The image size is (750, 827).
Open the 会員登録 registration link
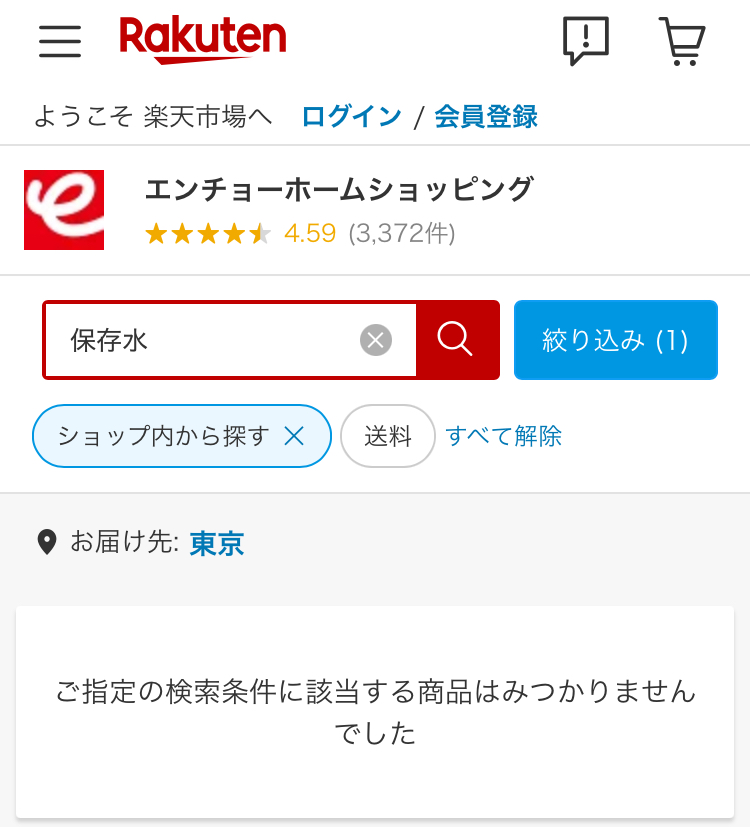click(486, 116)
